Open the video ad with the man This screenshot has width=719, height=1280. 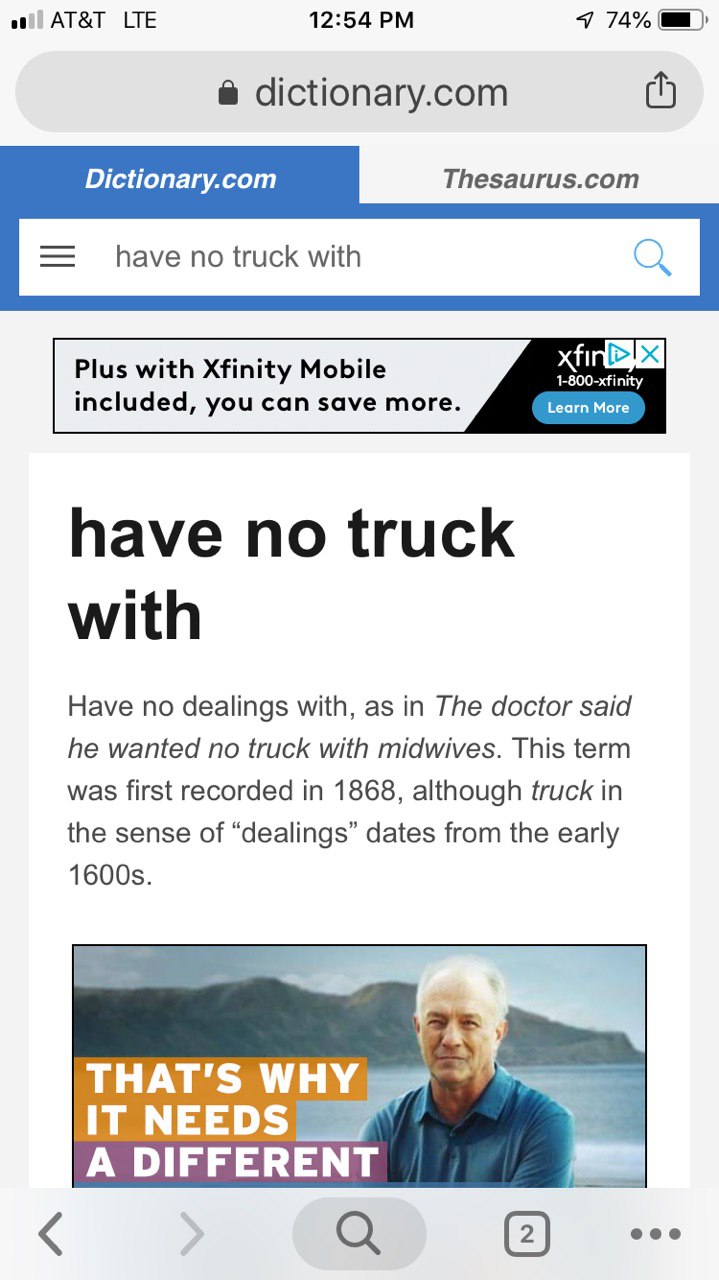tap(359, 1066)
